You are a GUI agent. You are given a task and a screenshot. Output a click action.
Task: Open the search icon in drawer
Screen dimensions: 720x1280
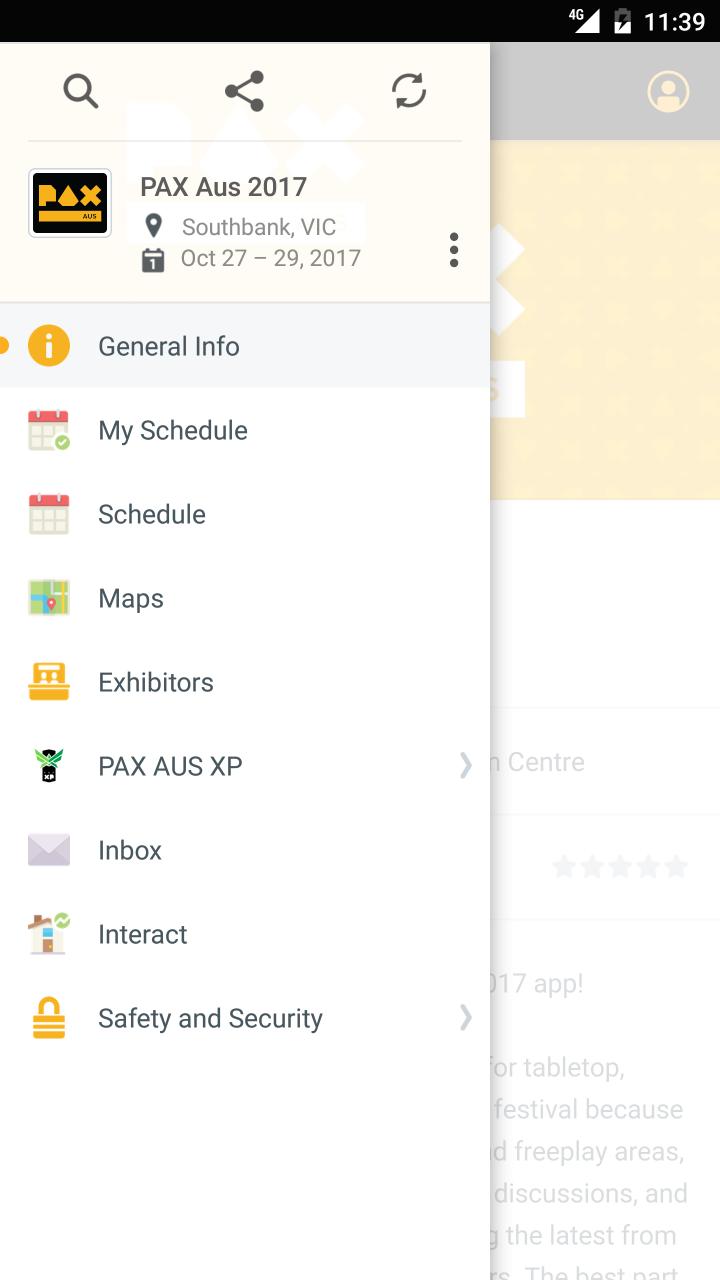pyautogui.click(x=80, y=91)
